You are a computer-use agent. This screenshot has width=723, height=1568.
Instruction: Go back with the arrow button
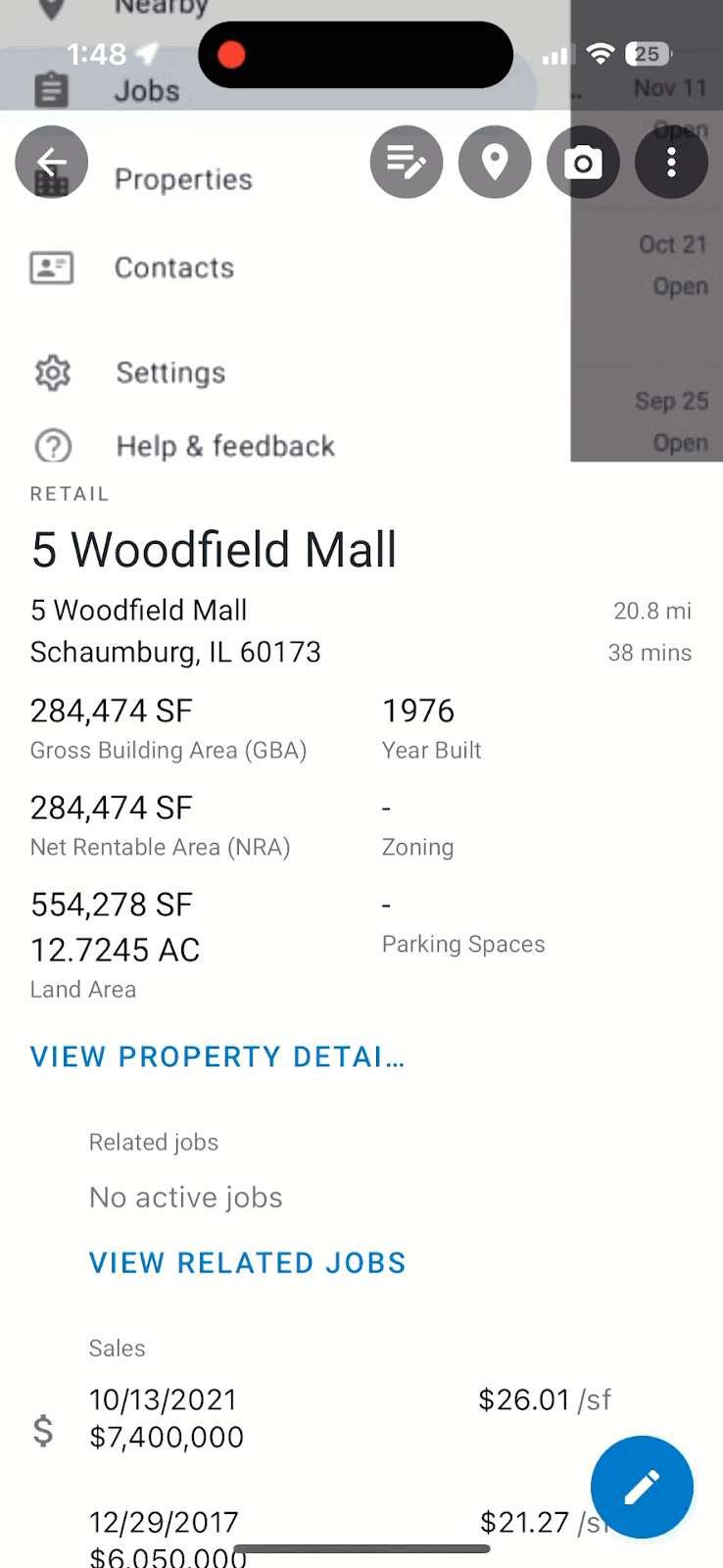52,163
